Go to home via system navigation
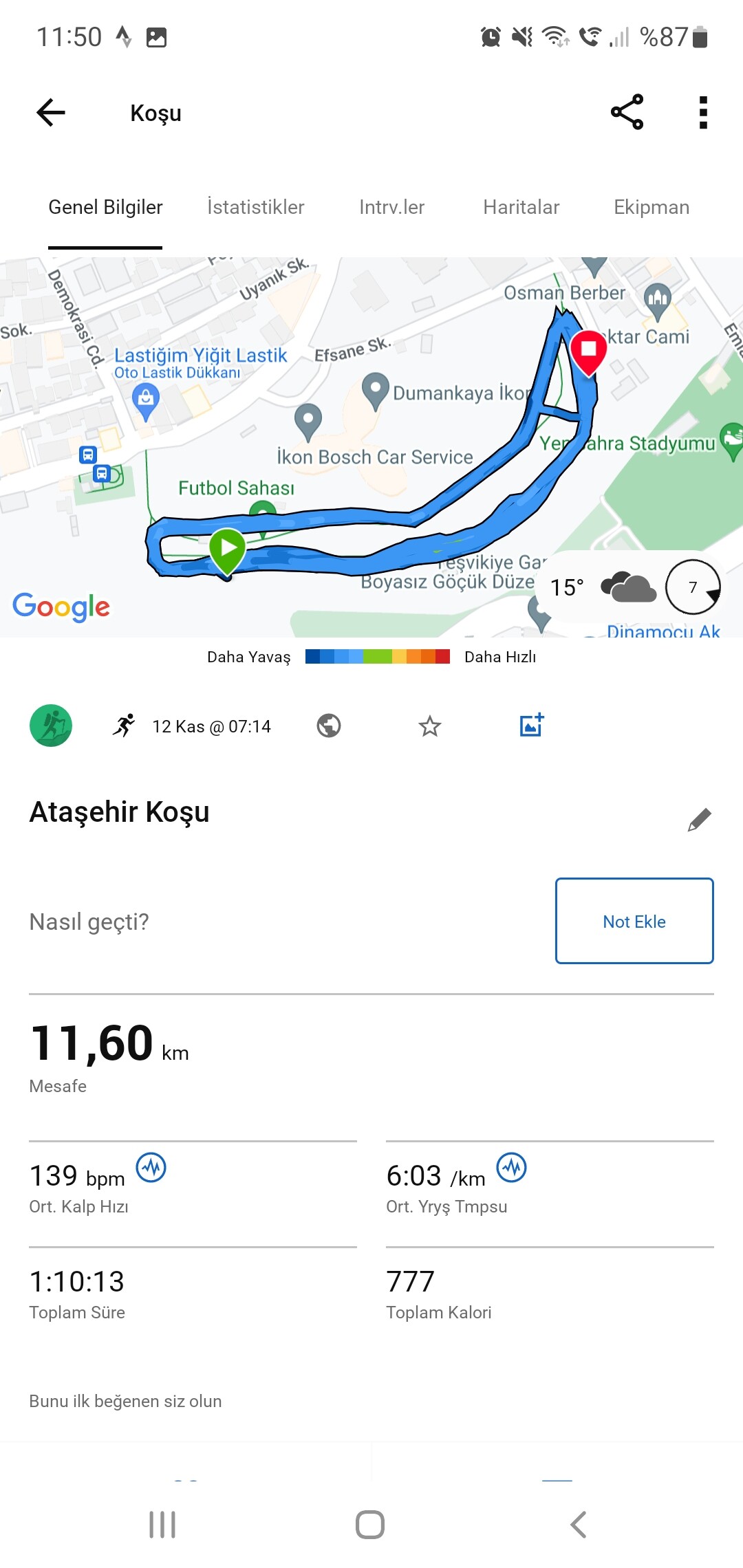This screenshot has height=1568, width=743. coord(370,1524)
